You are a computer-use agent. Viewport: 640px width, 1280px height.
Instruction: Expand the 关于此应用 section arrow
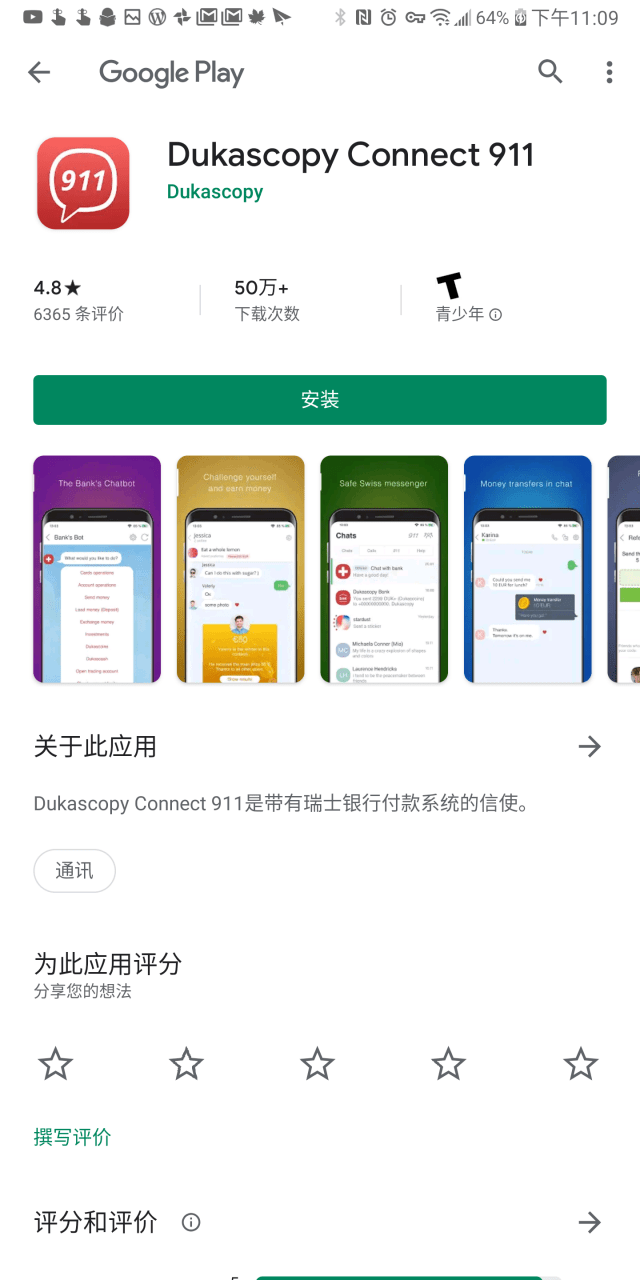click(x=590, y=746)
